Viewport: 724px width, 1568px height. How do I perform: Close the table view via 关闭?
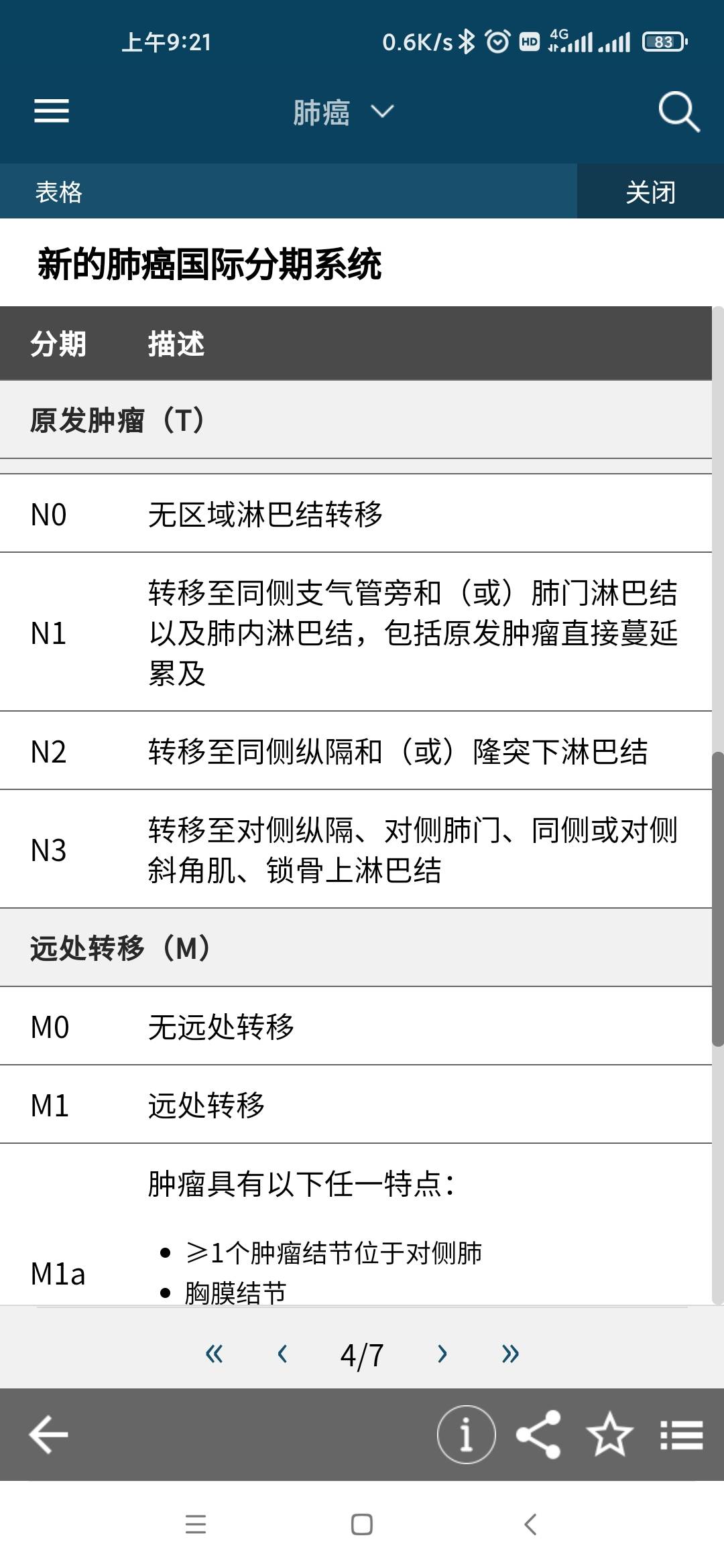[650, 192]
